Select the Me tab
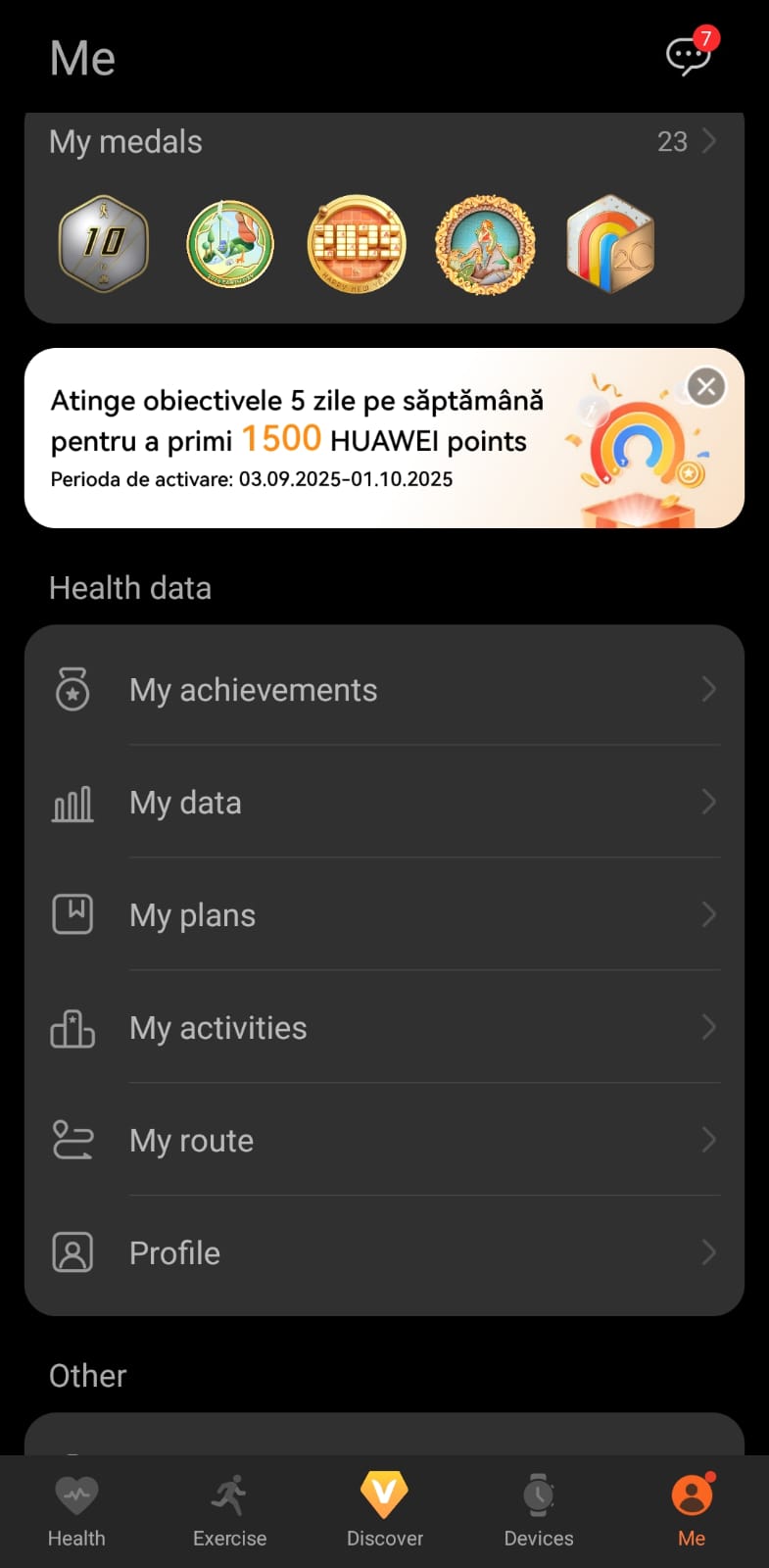769x1568 pixels. 692,1511
